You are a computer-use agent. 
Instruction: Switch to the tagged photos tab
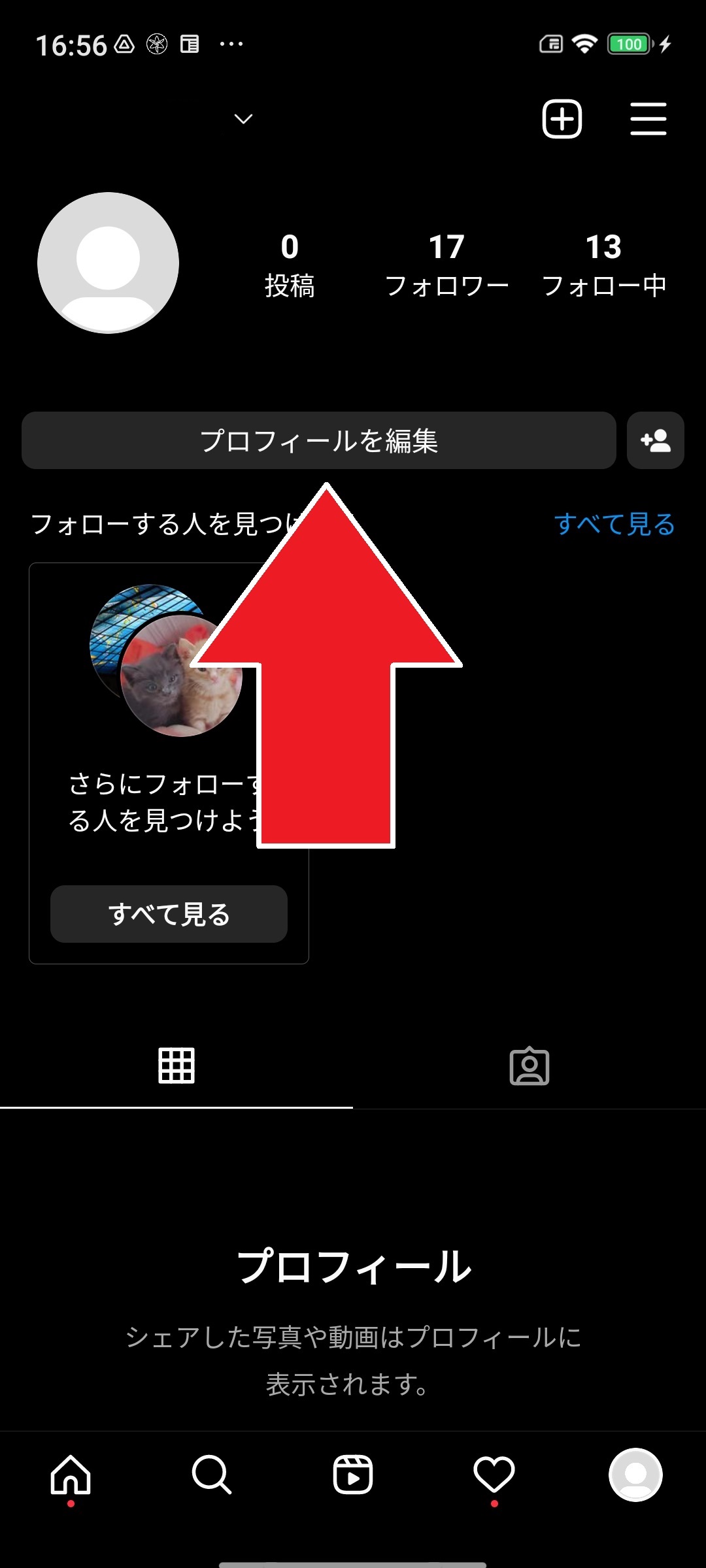tap(529, 1066)
